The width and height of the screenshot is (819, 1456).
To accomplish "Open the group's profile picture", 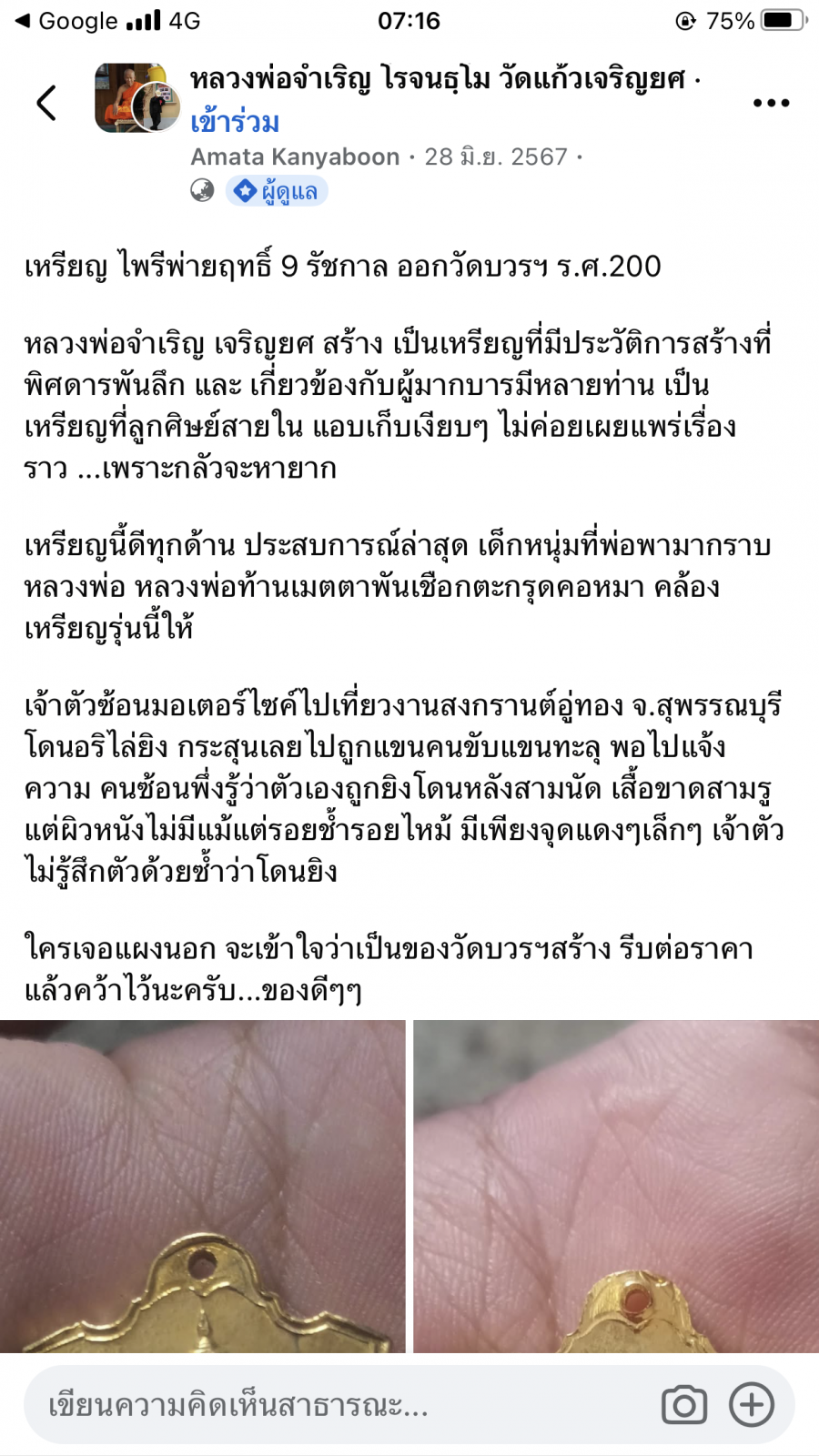I will pos(136,98).
